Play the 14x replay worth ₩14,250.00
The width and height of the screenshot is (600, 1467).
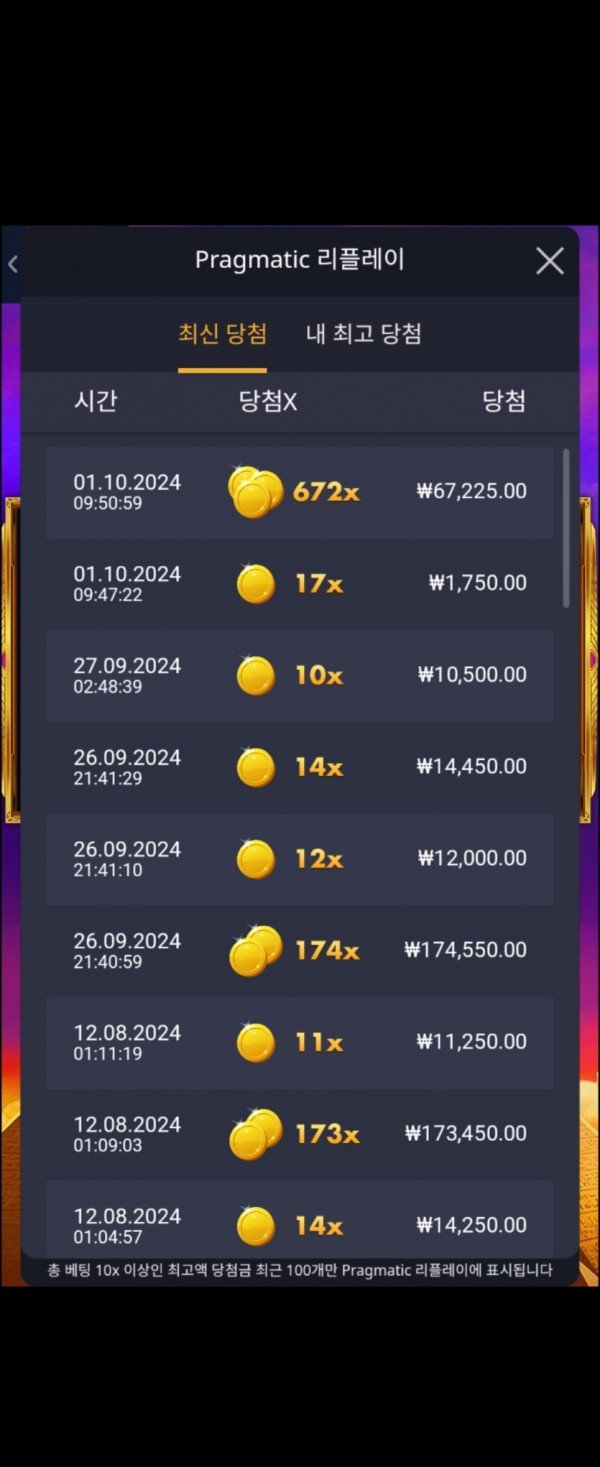pyautogui.click(x=299, y=1224)
